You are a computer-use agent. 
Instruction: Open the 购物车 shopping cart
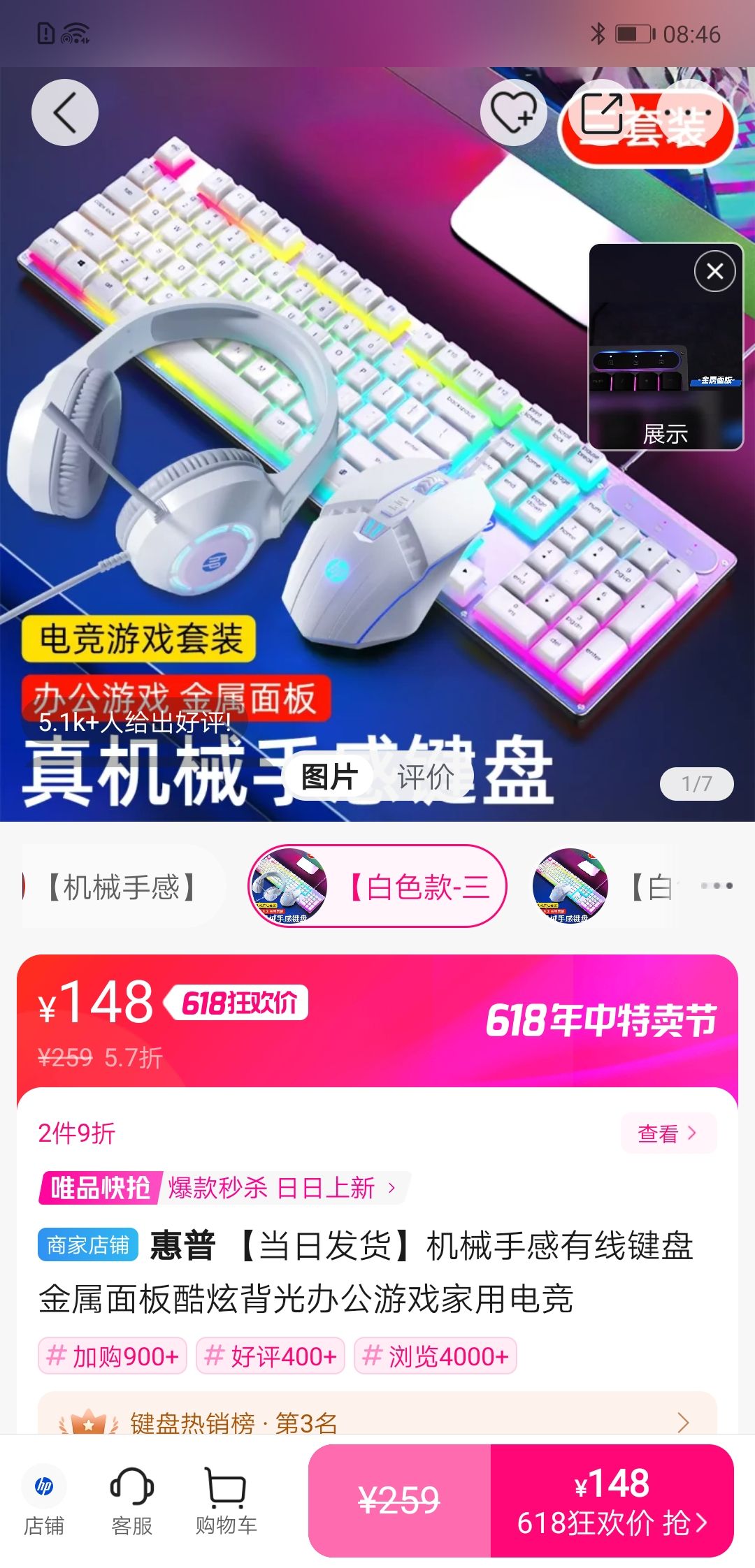point(226,1501)
